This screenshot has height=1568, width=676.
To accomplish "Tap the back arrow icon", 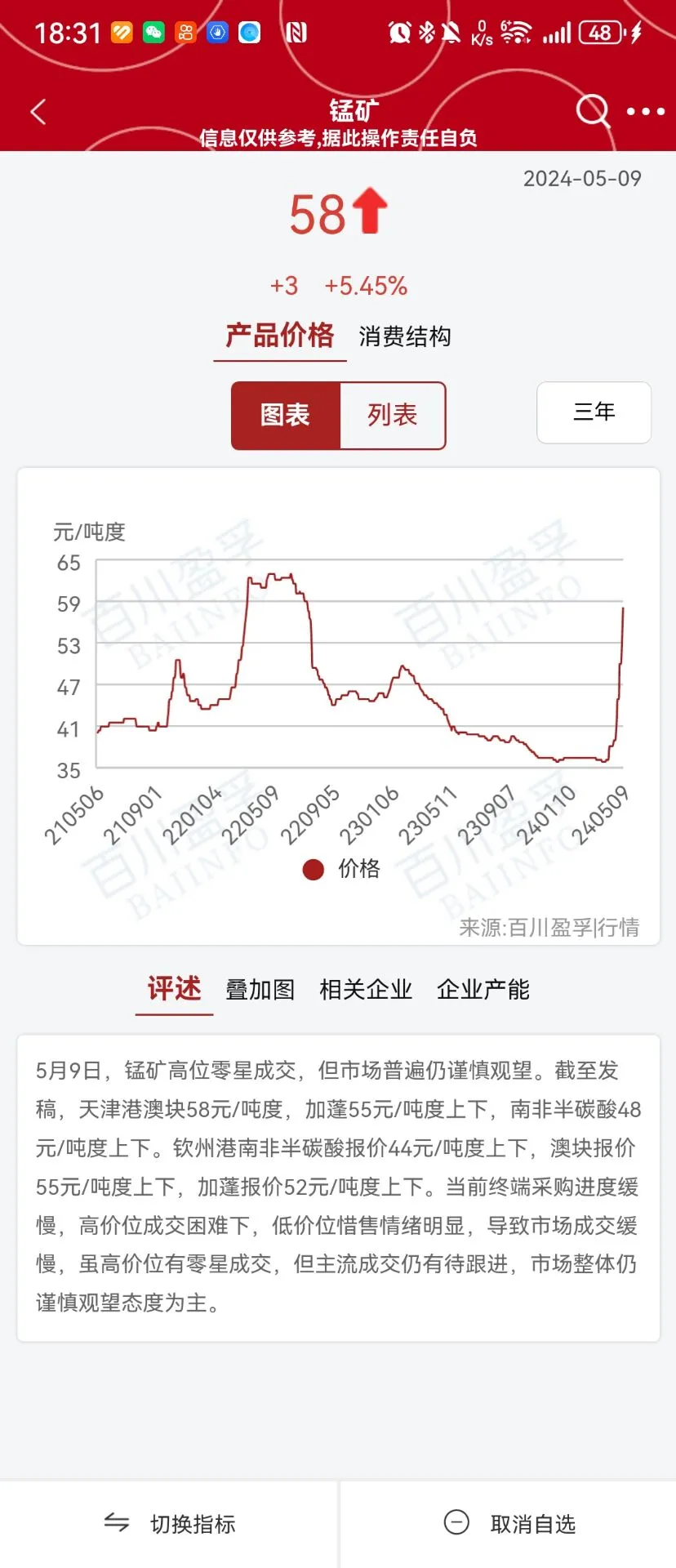I will coord(38,111).
